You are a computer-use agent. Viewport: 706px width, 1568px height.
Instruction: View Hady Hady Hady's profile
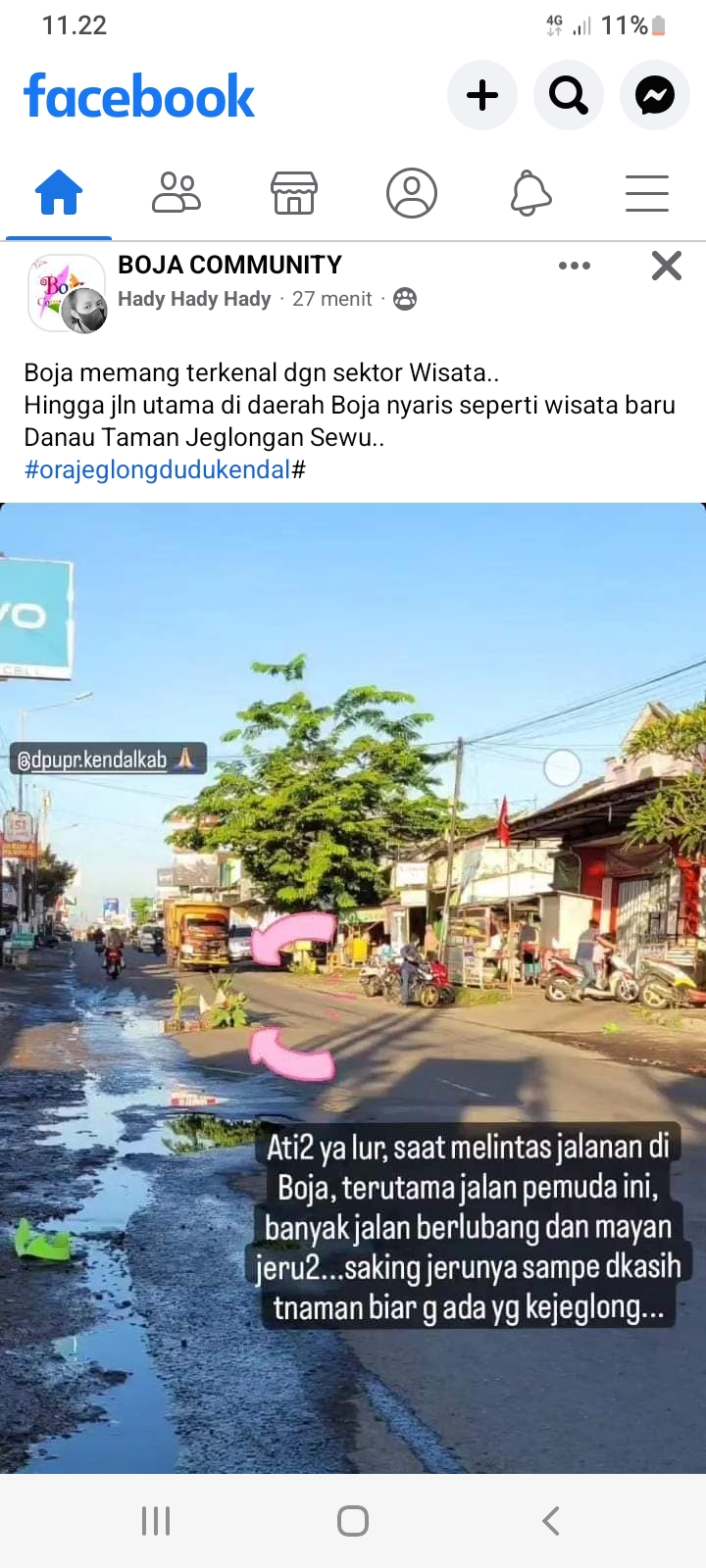[x=194, y=299]
